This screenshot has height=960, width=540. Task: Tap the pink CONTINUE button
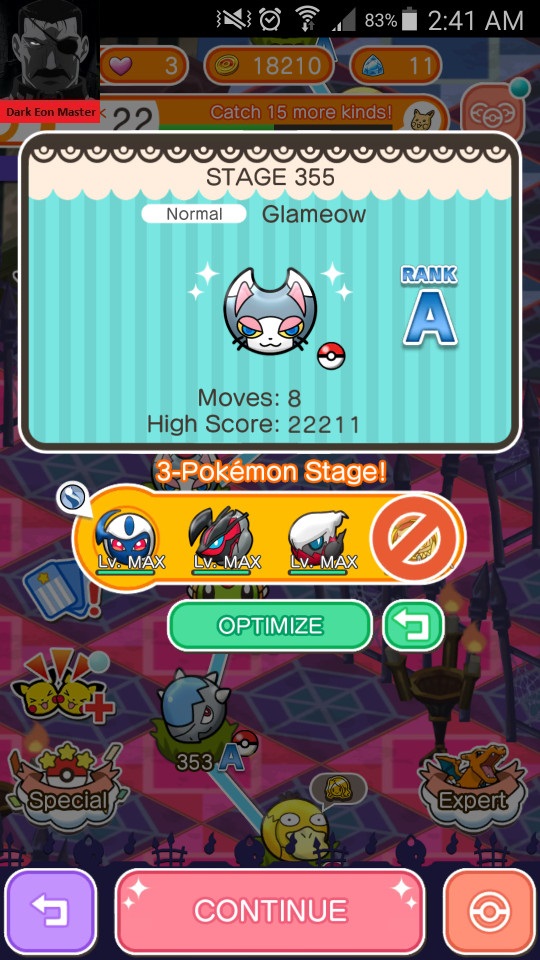270,910
